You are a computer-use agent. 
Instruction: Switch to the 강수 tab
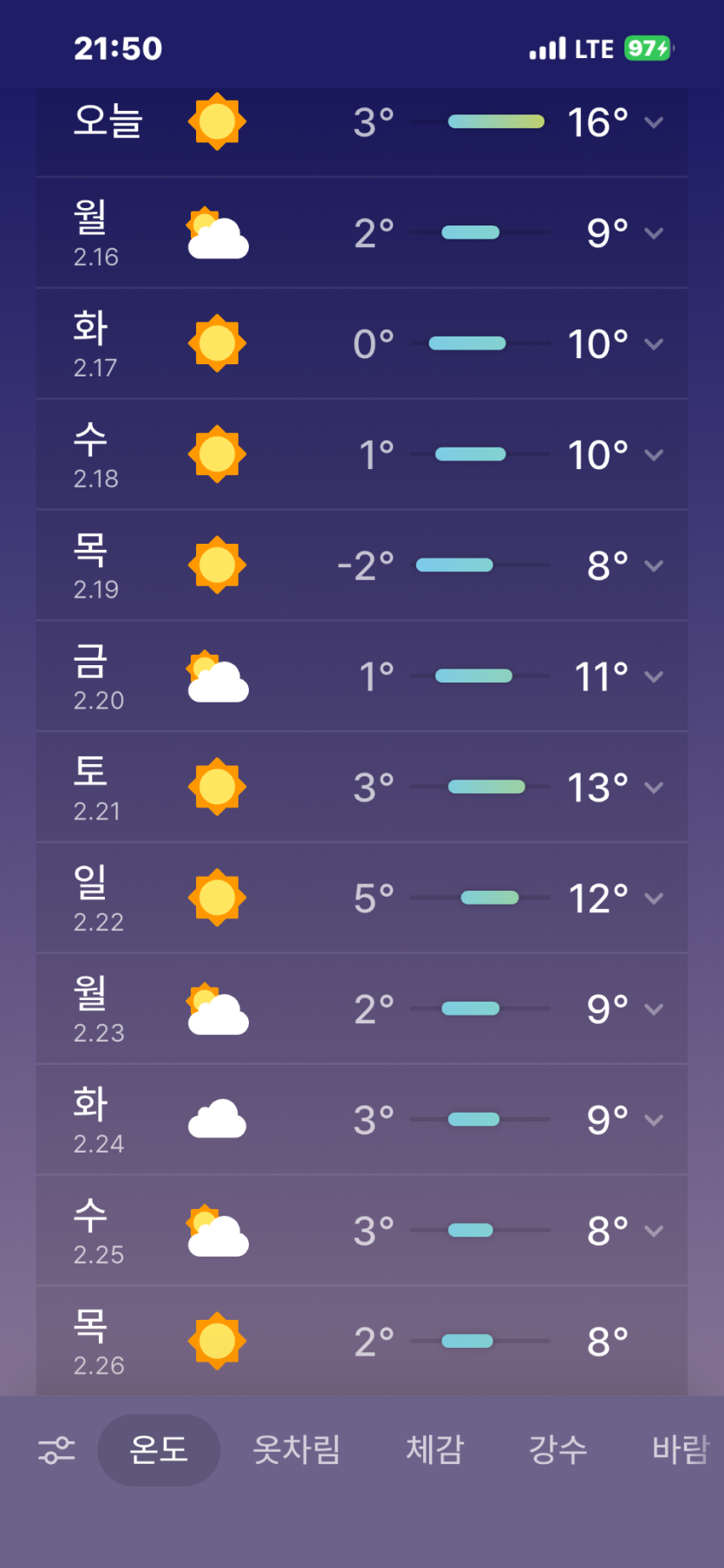(x=558, y=1450)
